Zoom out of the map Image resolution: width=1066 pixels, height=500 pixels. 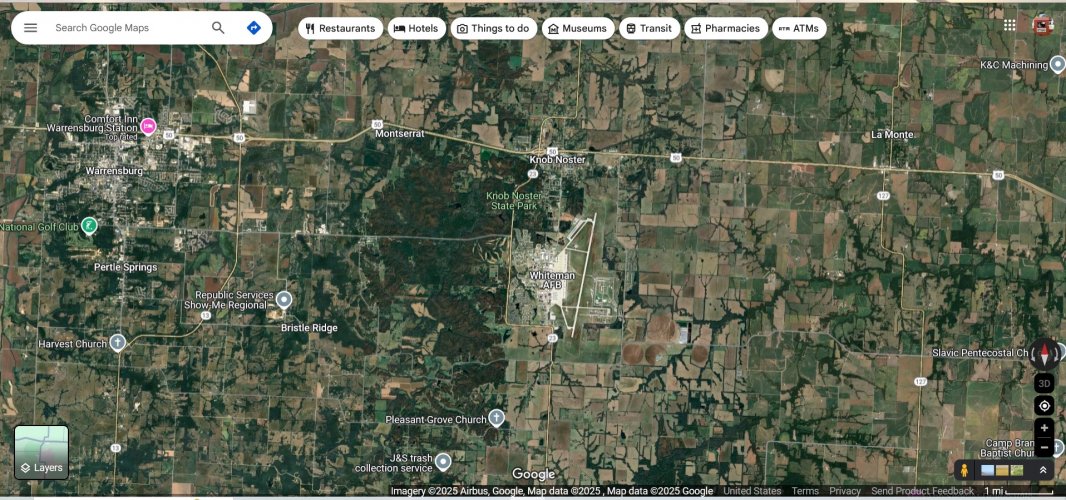coord(1044,447)
